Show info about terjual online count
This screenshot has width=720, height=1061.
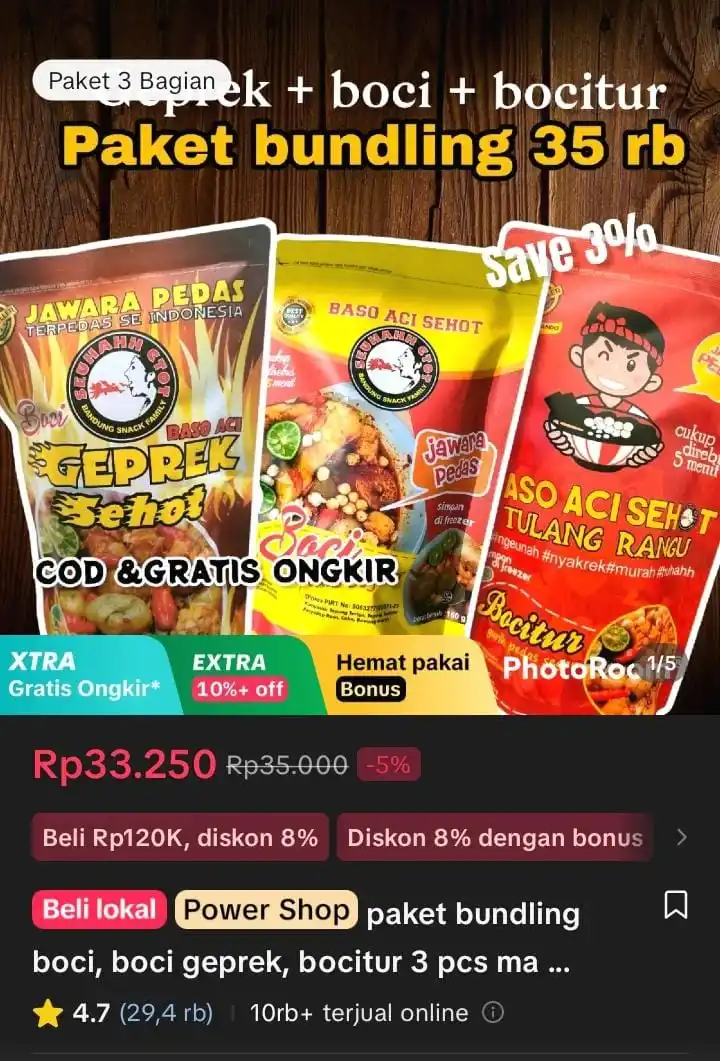pyautogui.click(x=493, y=1013)
